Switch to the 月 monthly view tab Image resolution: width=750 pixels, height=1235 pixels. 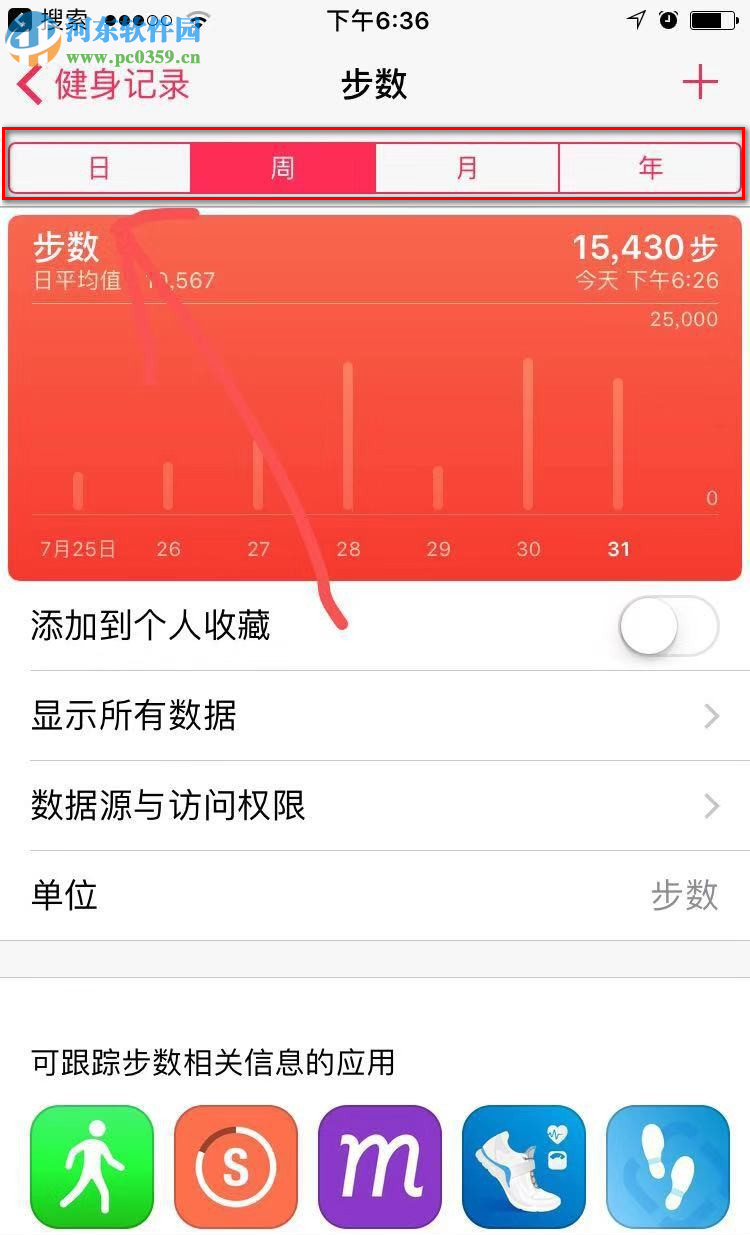(466, 168)
